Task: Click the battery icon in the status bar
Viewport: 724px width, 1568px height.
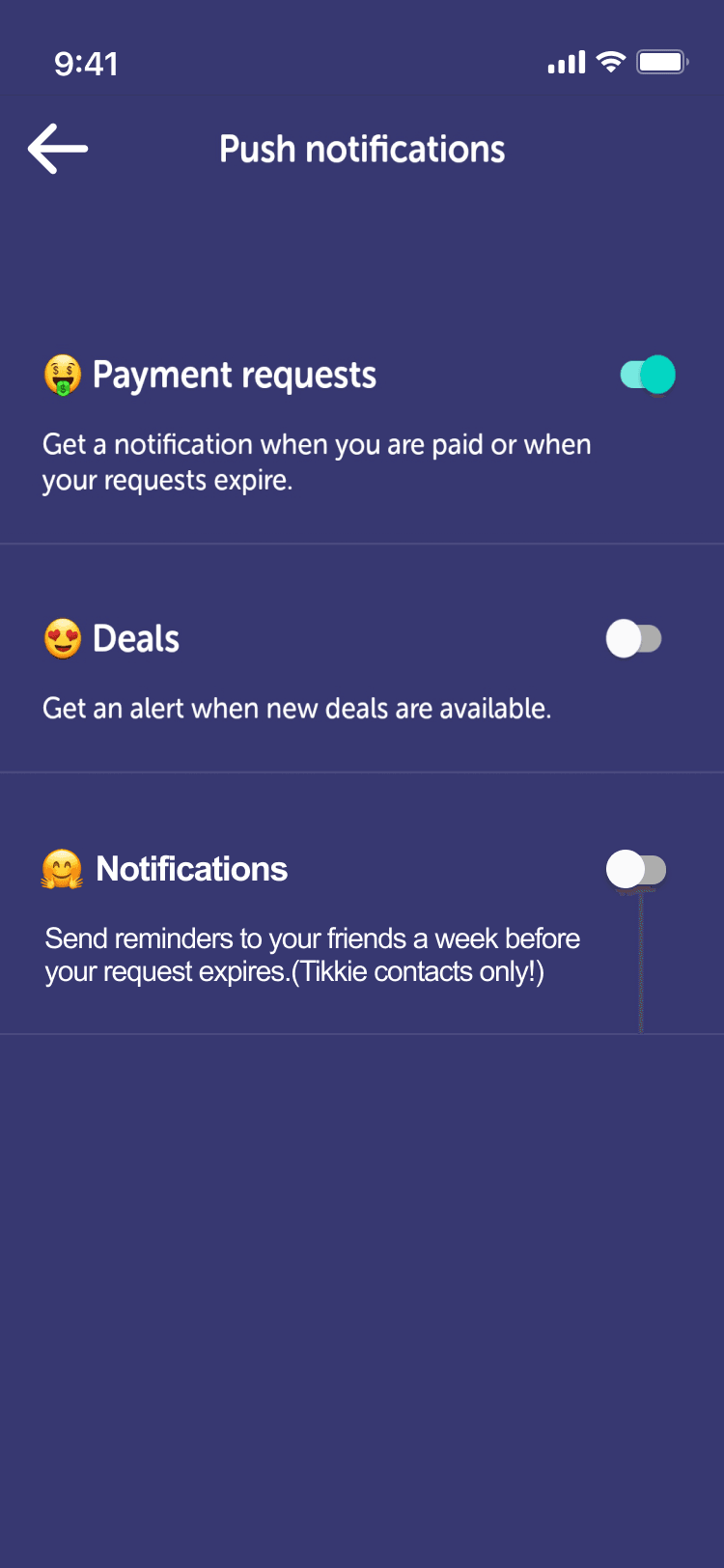Action: pyautogui.click(x=662, y=61)
